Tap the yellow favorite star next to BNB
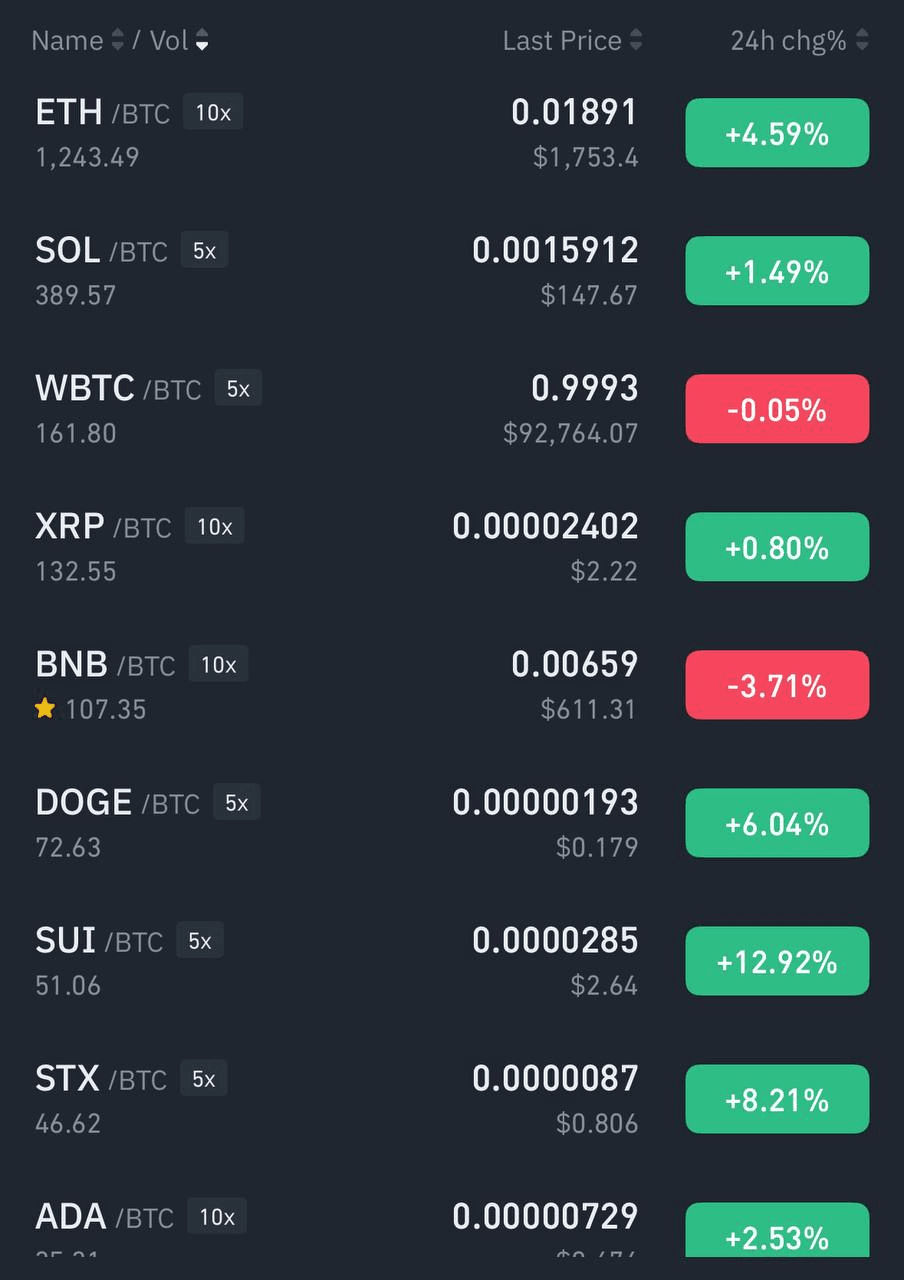 [x=44, y=708]
